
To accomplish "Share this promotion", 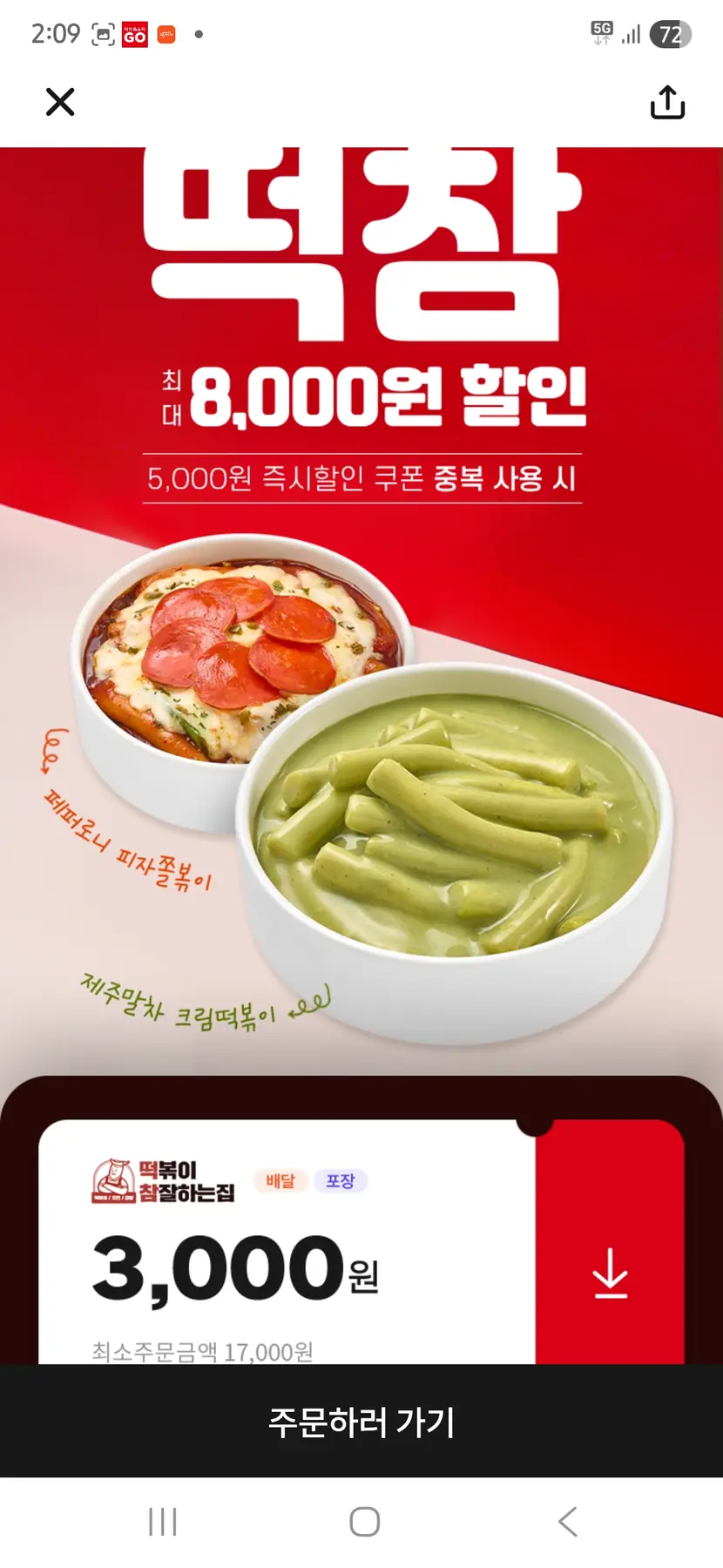I will [667, 102].
